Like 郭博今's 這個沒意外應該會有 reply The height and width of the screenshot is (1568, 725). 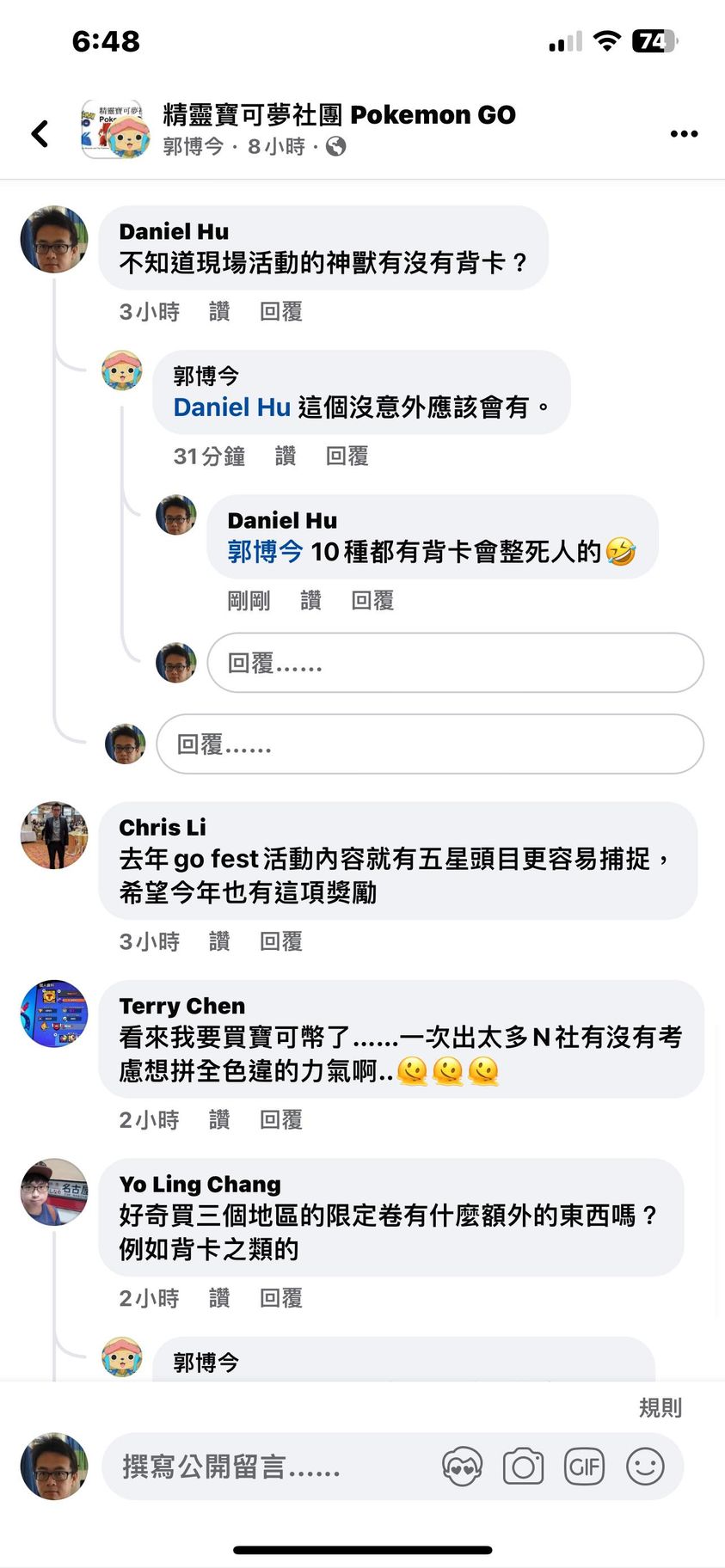[x=286, y=456]
